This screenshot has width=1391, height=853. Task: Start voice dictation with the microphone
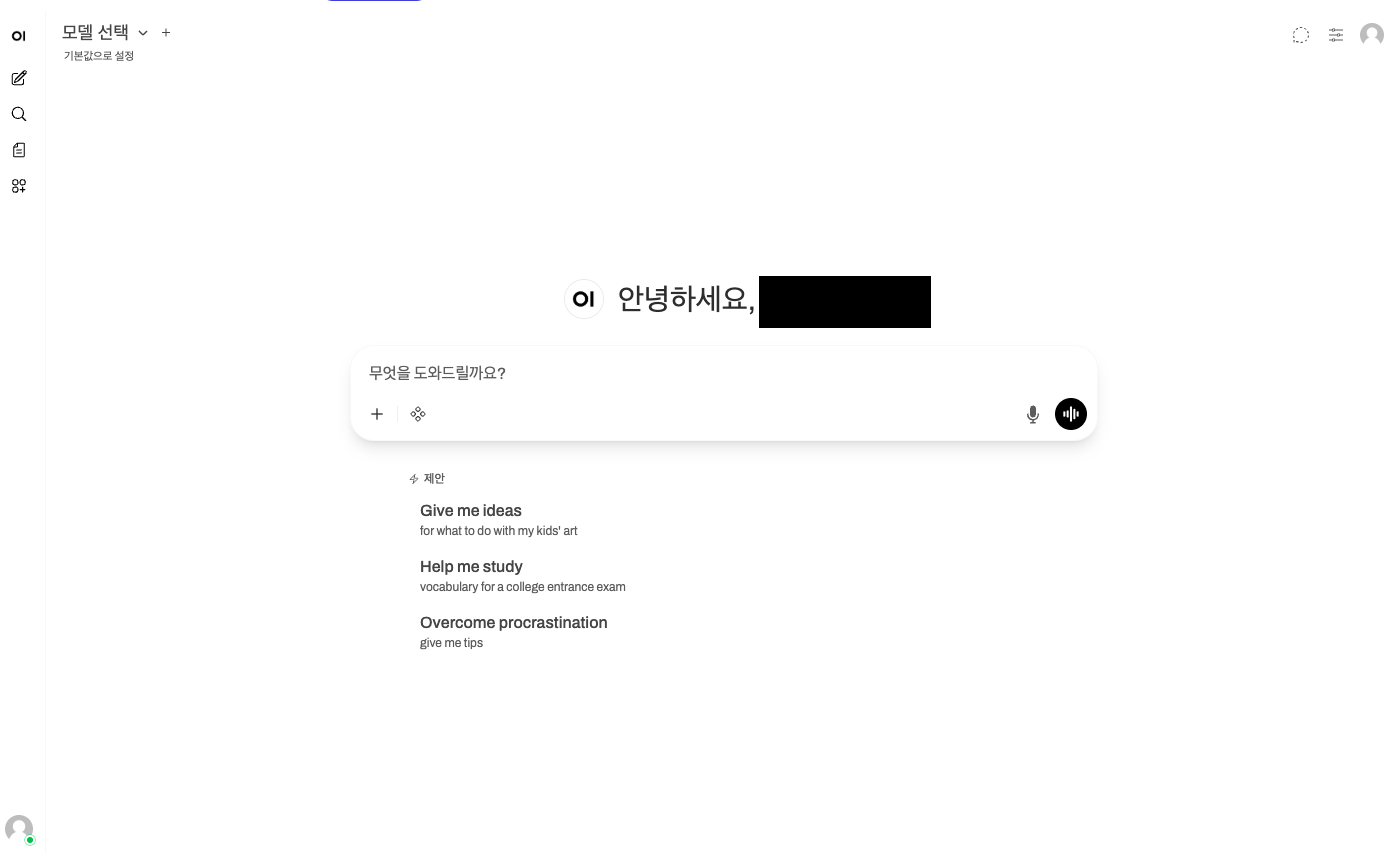[1033, 414]
